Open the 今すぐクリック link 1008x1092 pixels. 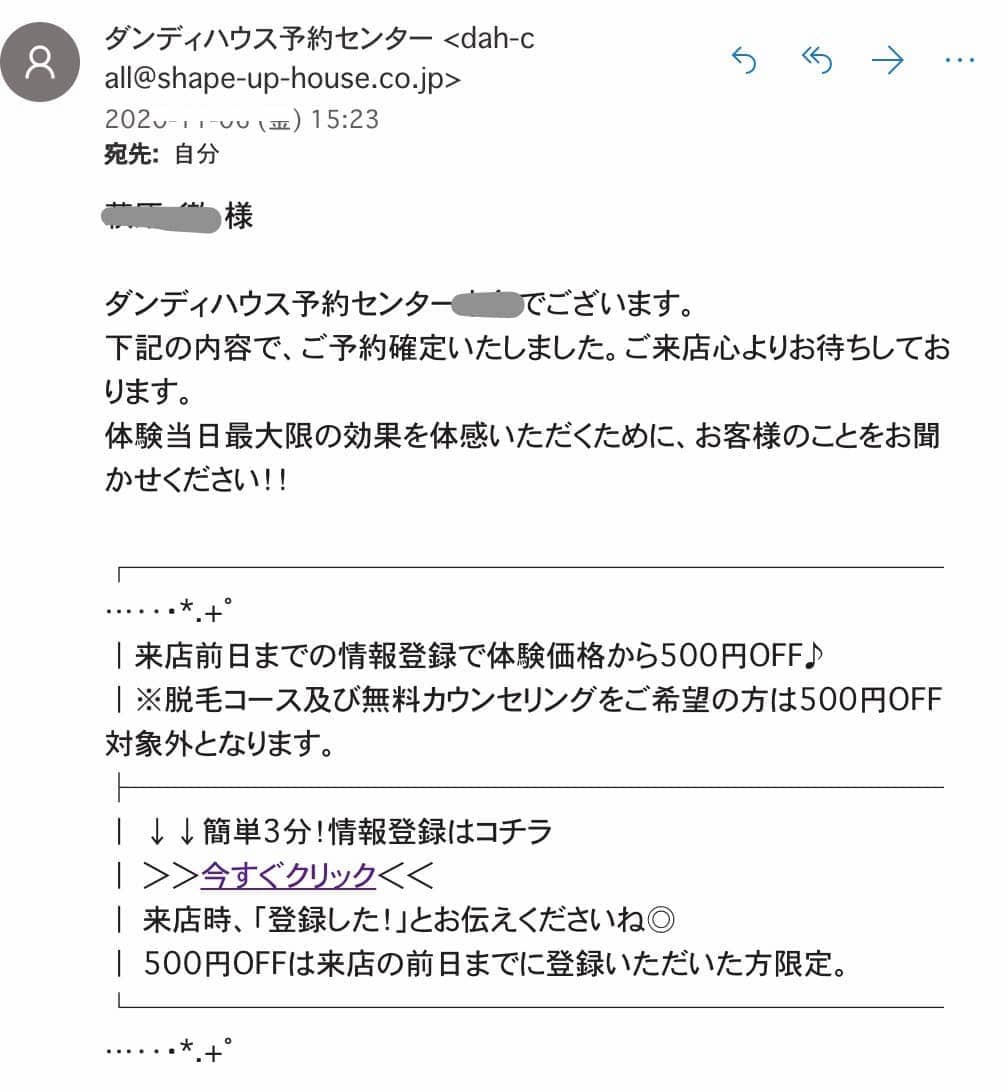pyautogui.click(x=288, y=875)
